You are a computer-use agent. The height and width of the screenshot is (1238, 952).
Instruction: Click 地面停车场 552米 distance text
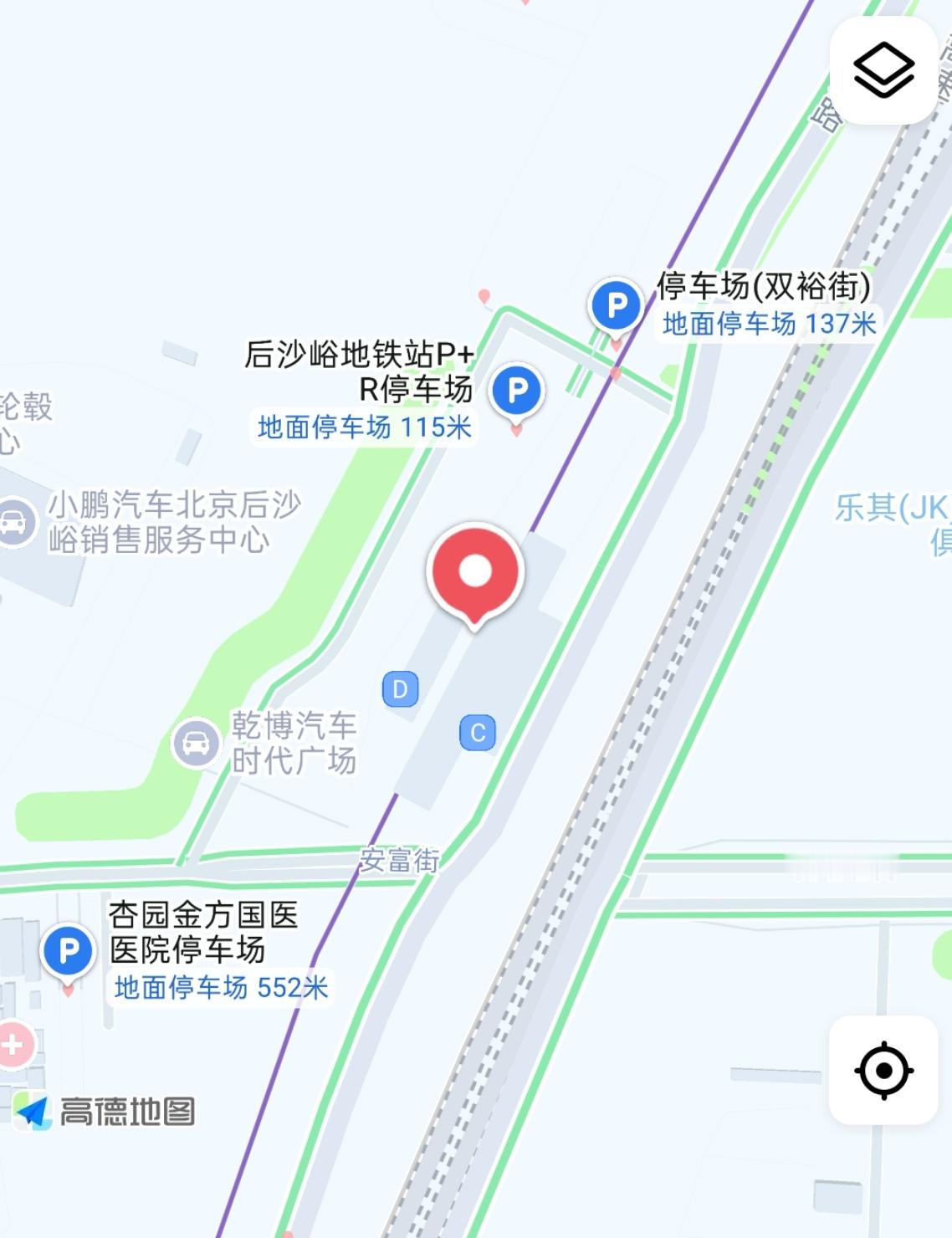(222, 987)
